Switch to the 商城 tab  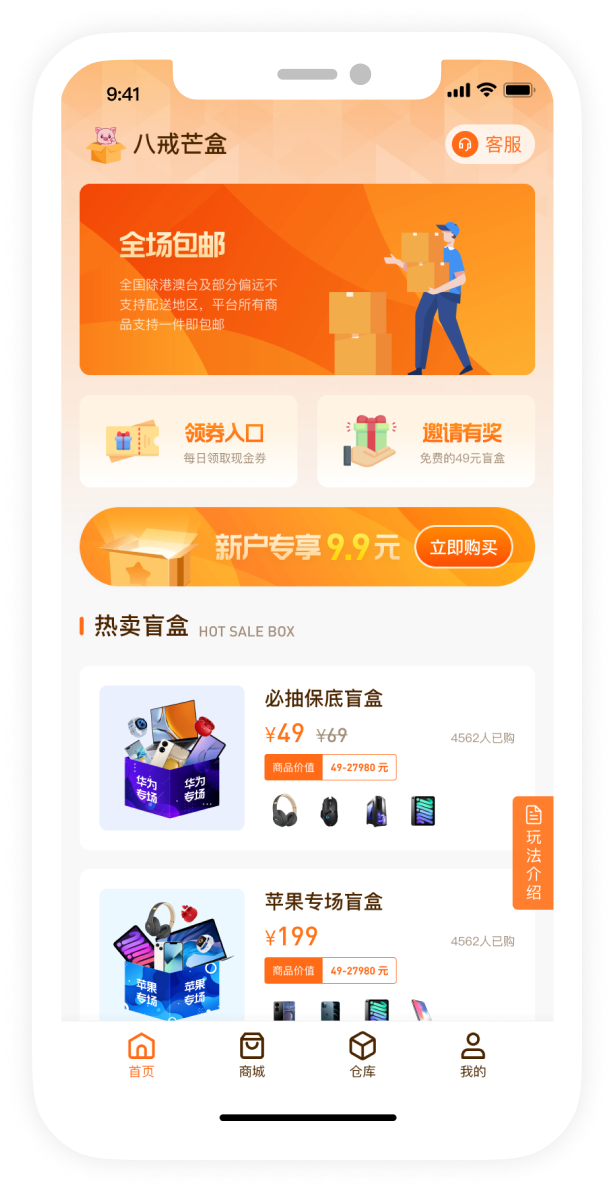(252, 1056)
